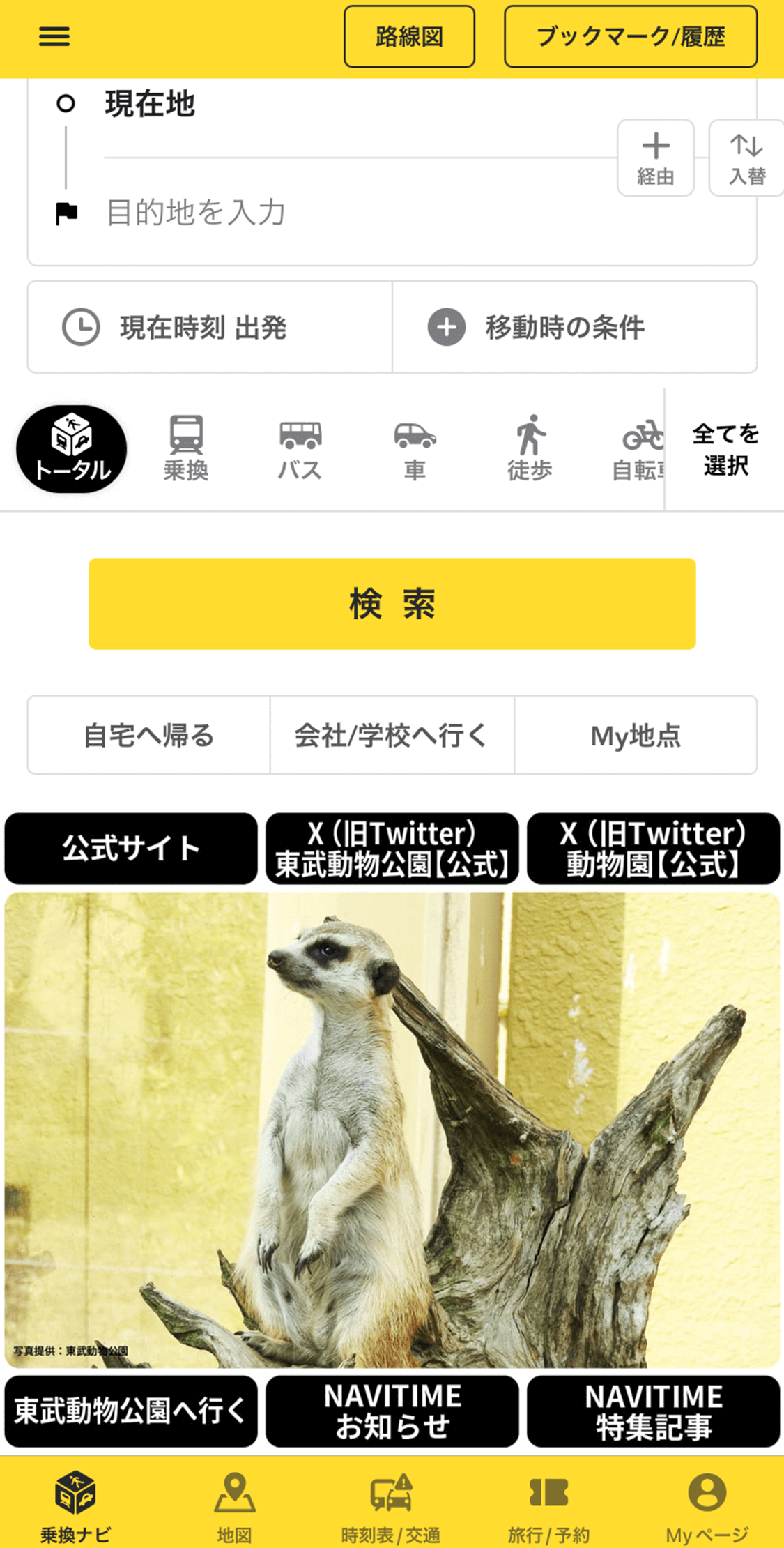The height and width of the screenshot is (1548, 784).
Task: Open the 公式サイト official site
Action: (131, 849)
